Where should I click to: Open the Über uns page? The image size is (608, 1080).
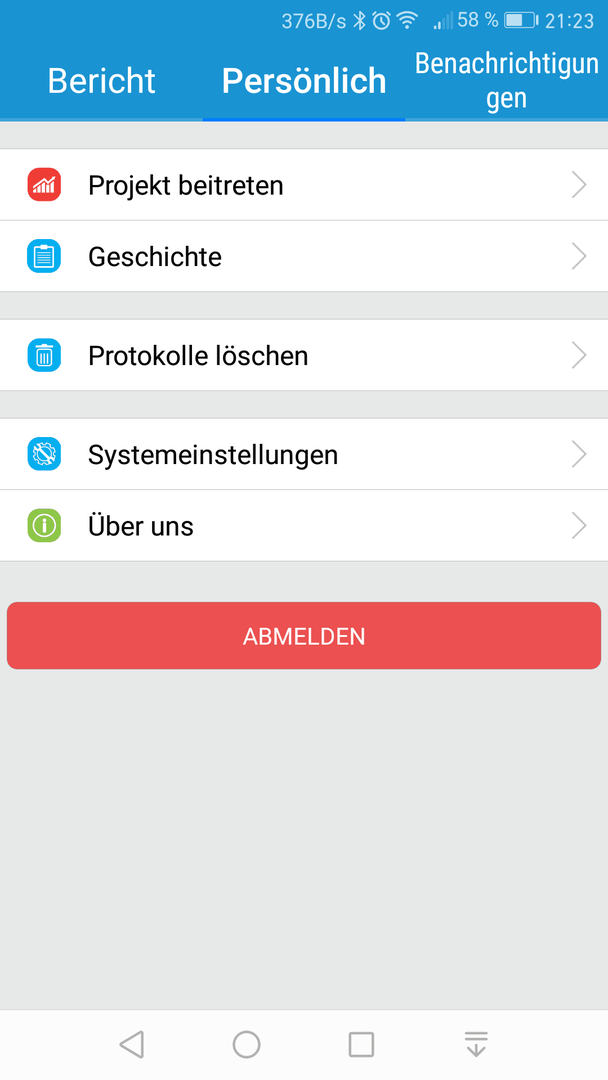pos(304,526)
